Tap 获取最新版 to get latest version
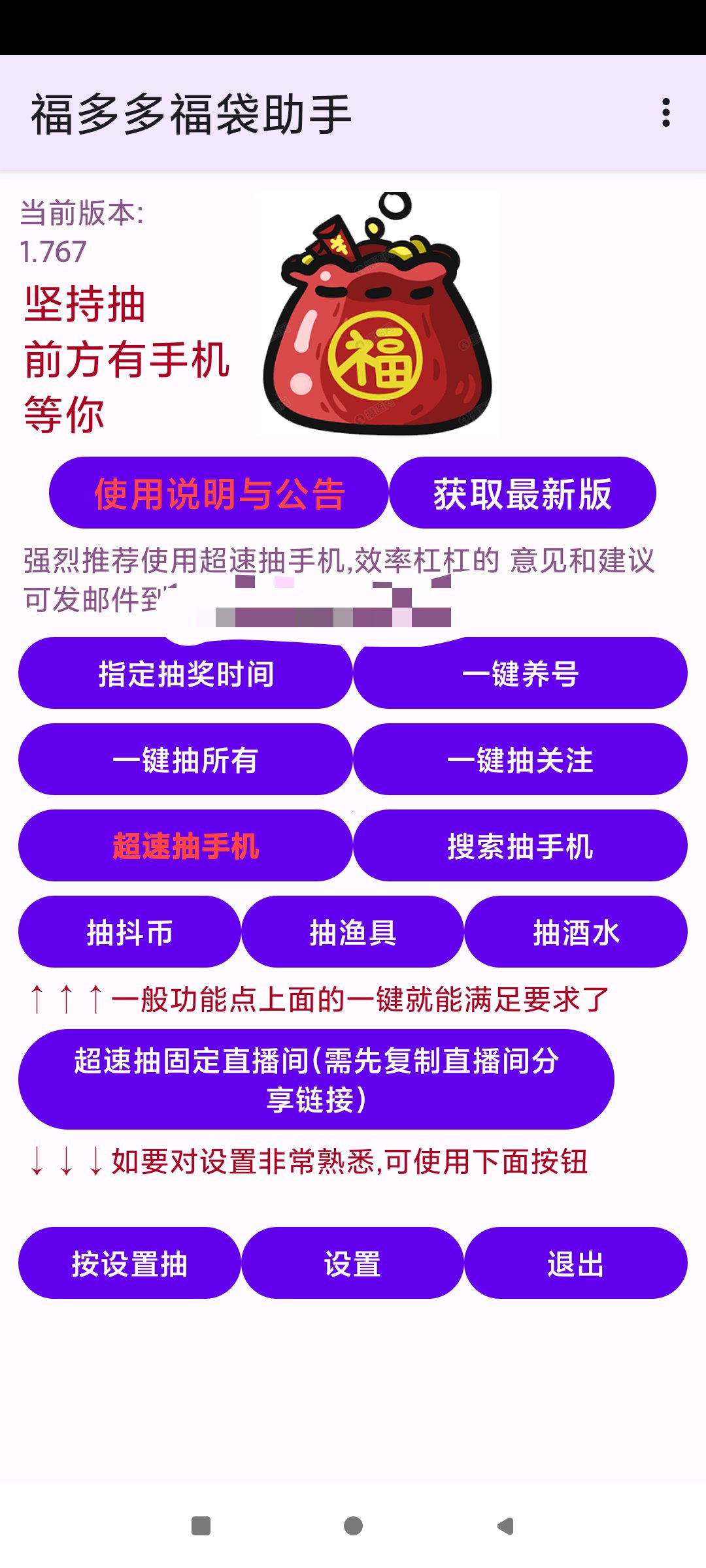 tap(522, 493)
